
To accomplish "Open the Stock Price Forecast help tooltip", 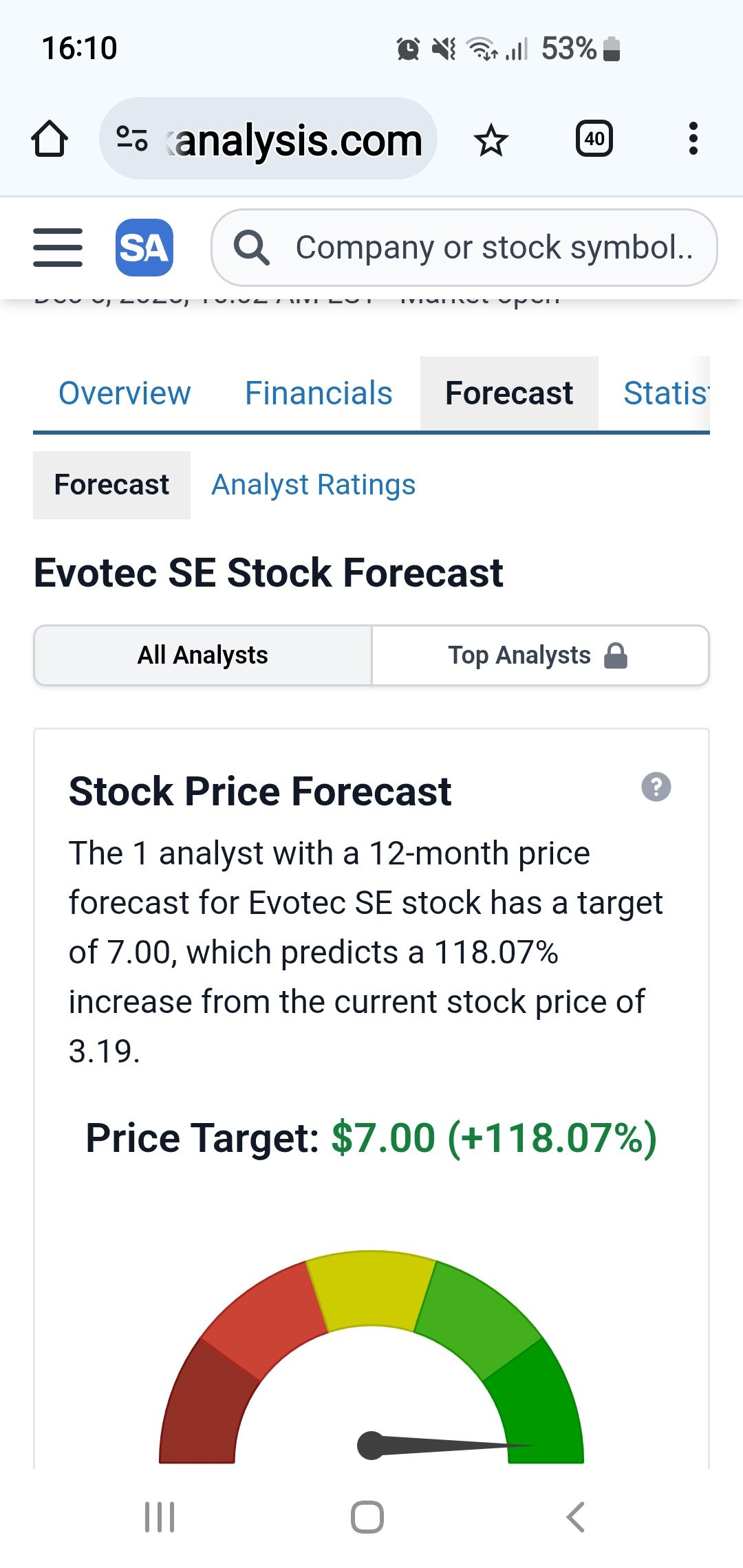I will 656,786.
